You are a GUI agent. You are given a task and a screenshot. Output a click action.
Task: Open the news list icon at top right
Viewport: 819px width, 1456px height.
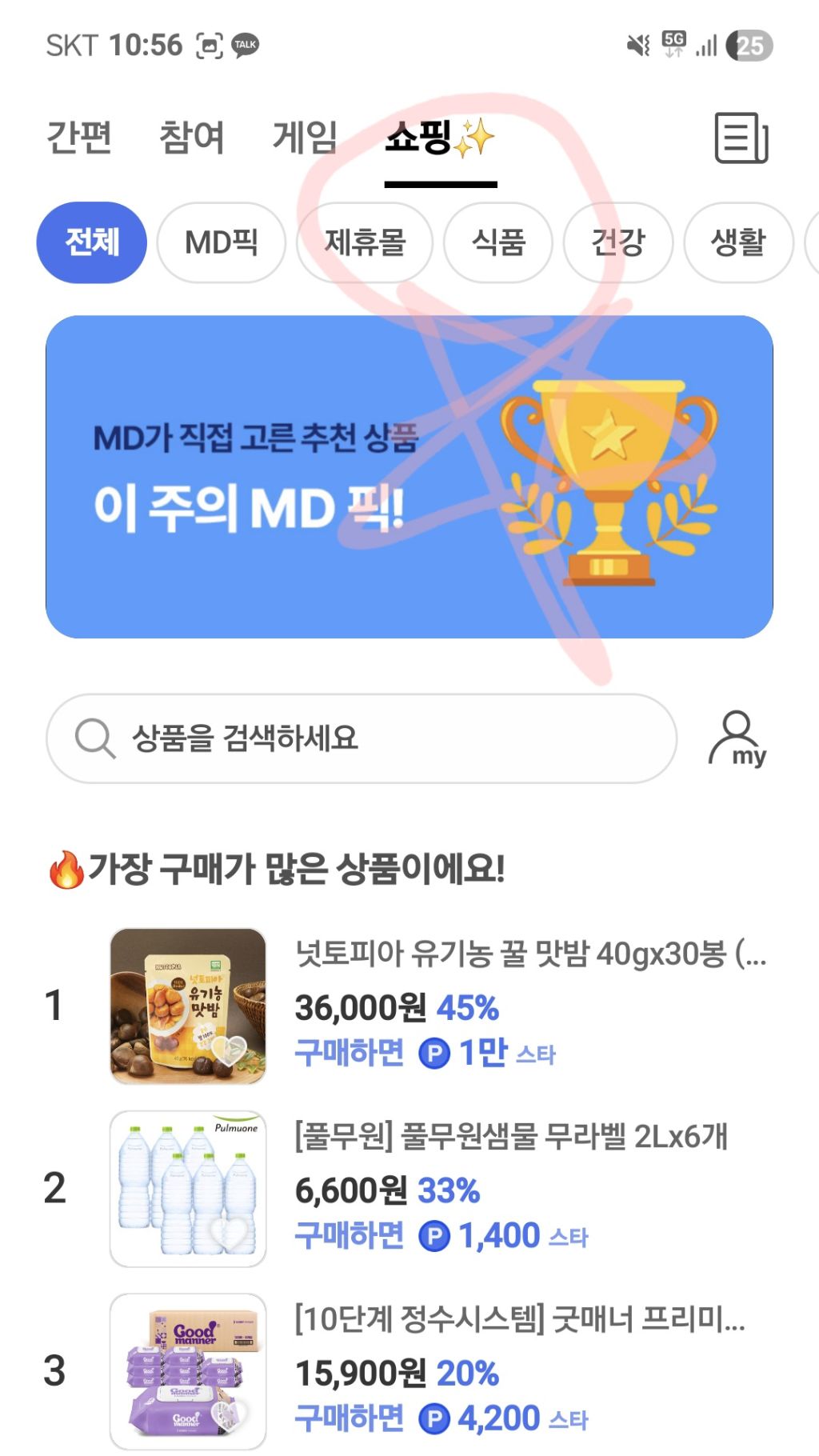741,138
